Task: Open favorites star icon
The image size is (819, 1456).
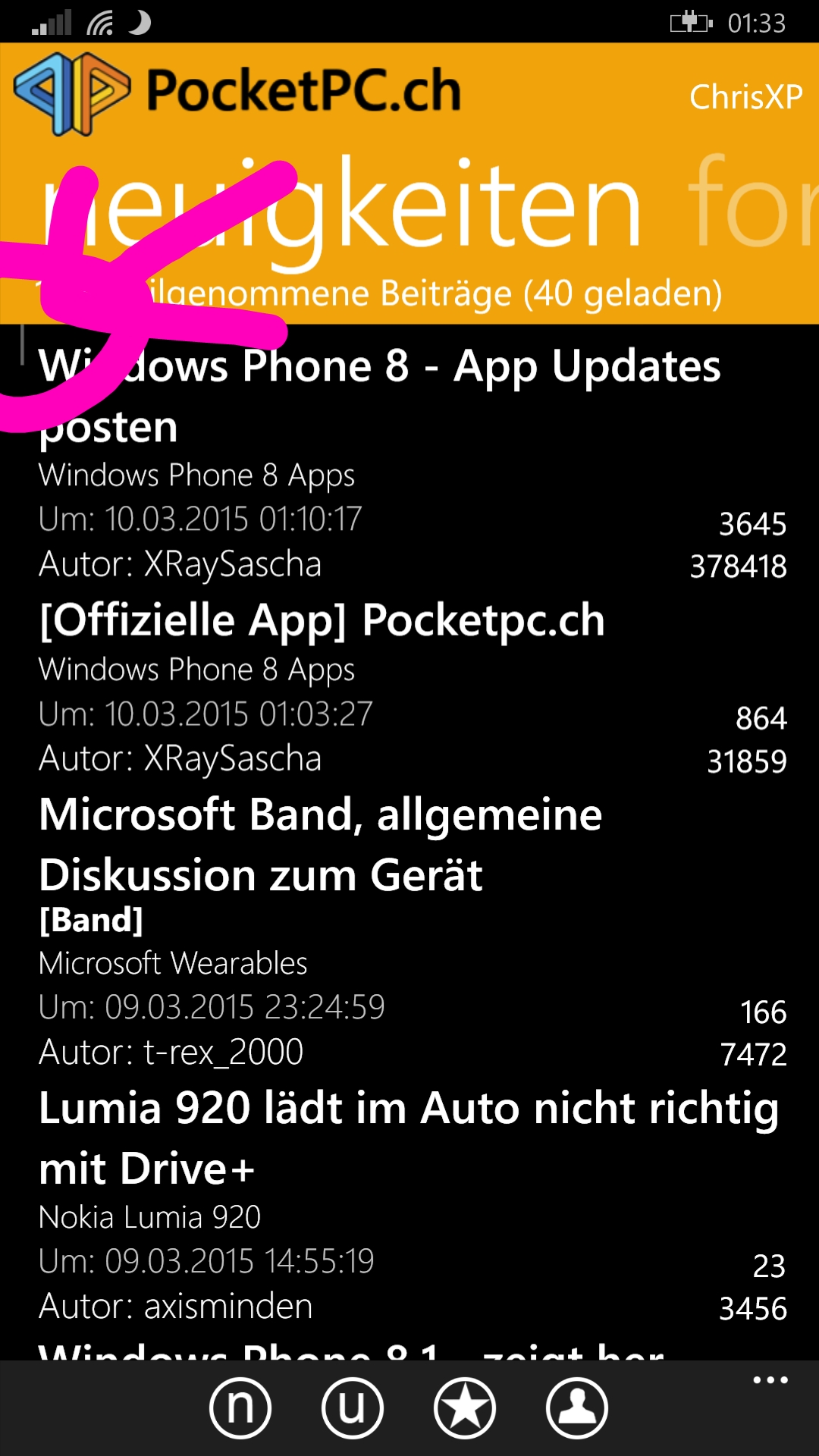Action: pyautogui.click(x=465, y=1408)
